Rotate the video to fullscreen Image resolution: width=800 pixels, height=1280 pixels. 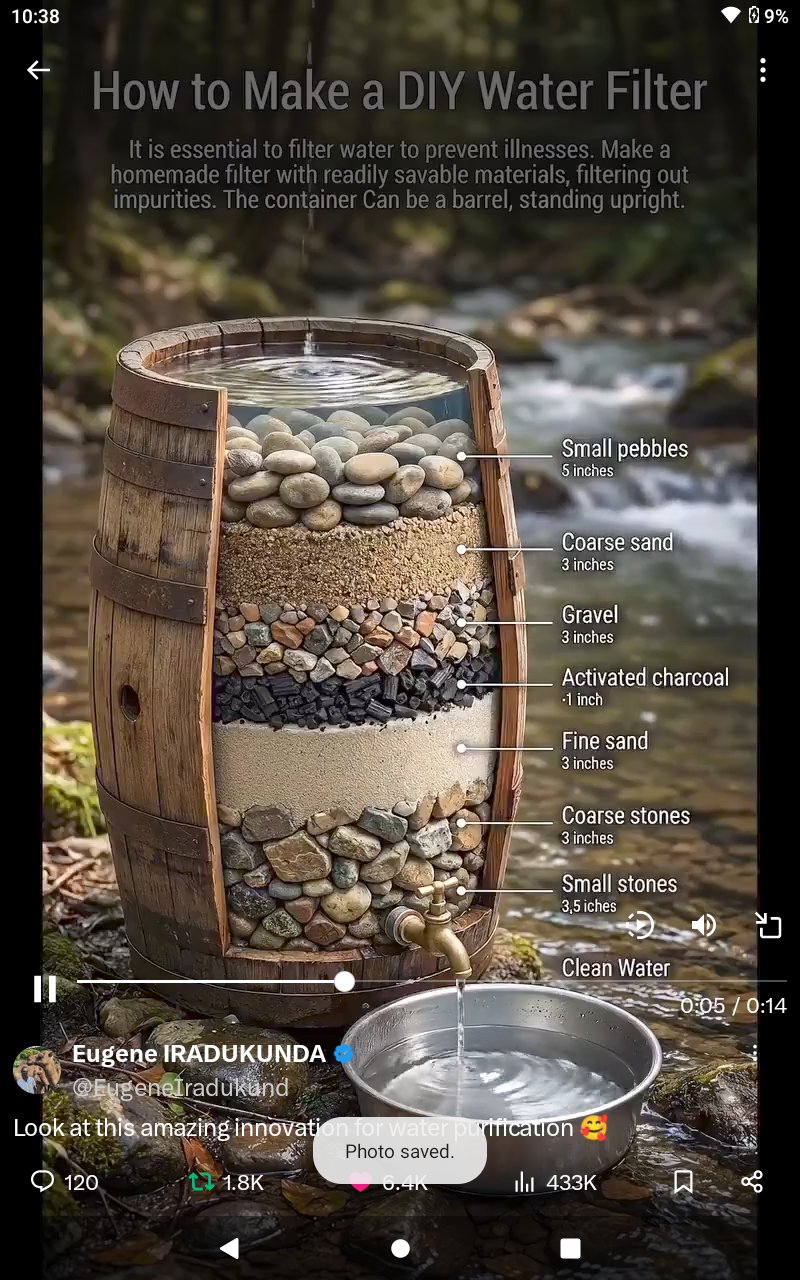point(768,925)
